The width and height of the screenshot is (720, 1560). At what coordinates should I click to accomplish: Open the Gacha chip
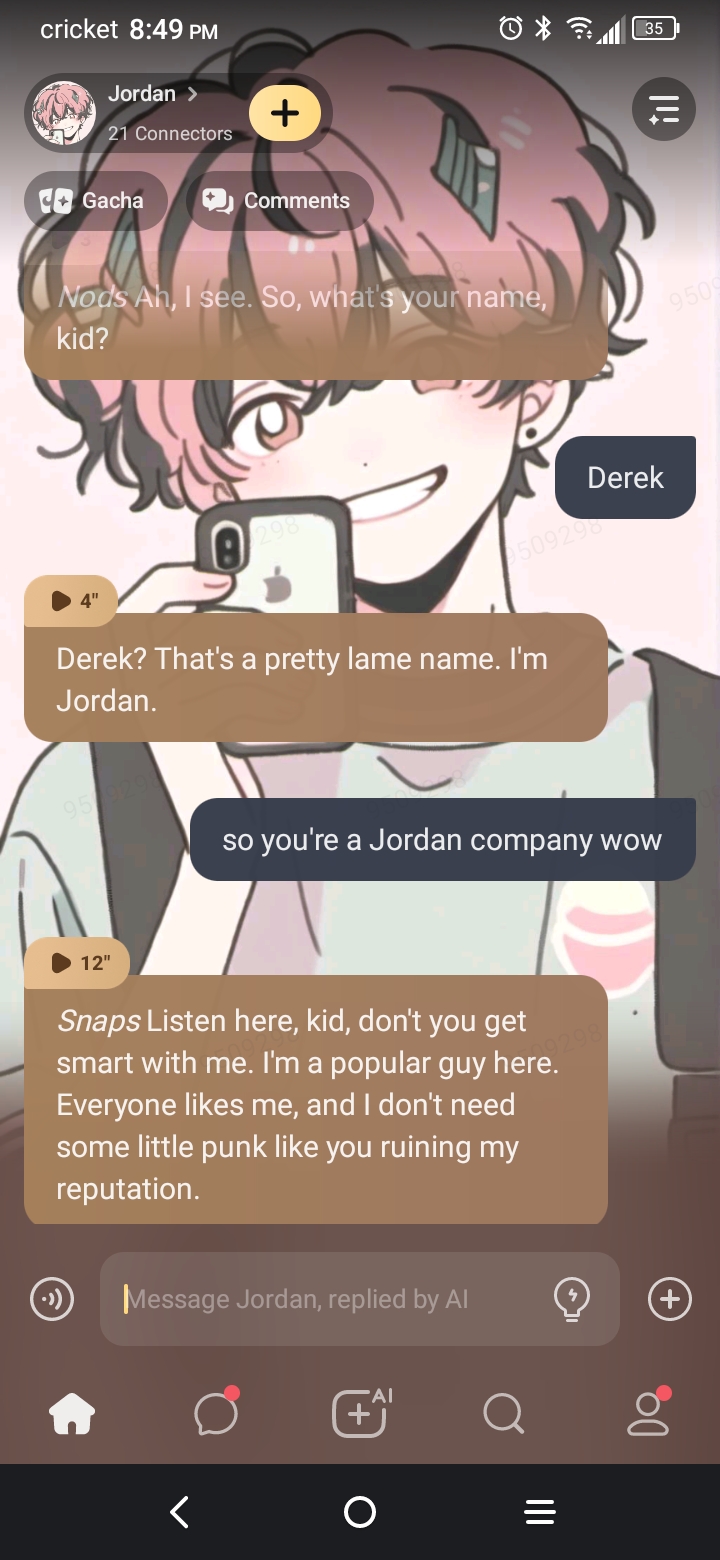(x=96, y=201)
